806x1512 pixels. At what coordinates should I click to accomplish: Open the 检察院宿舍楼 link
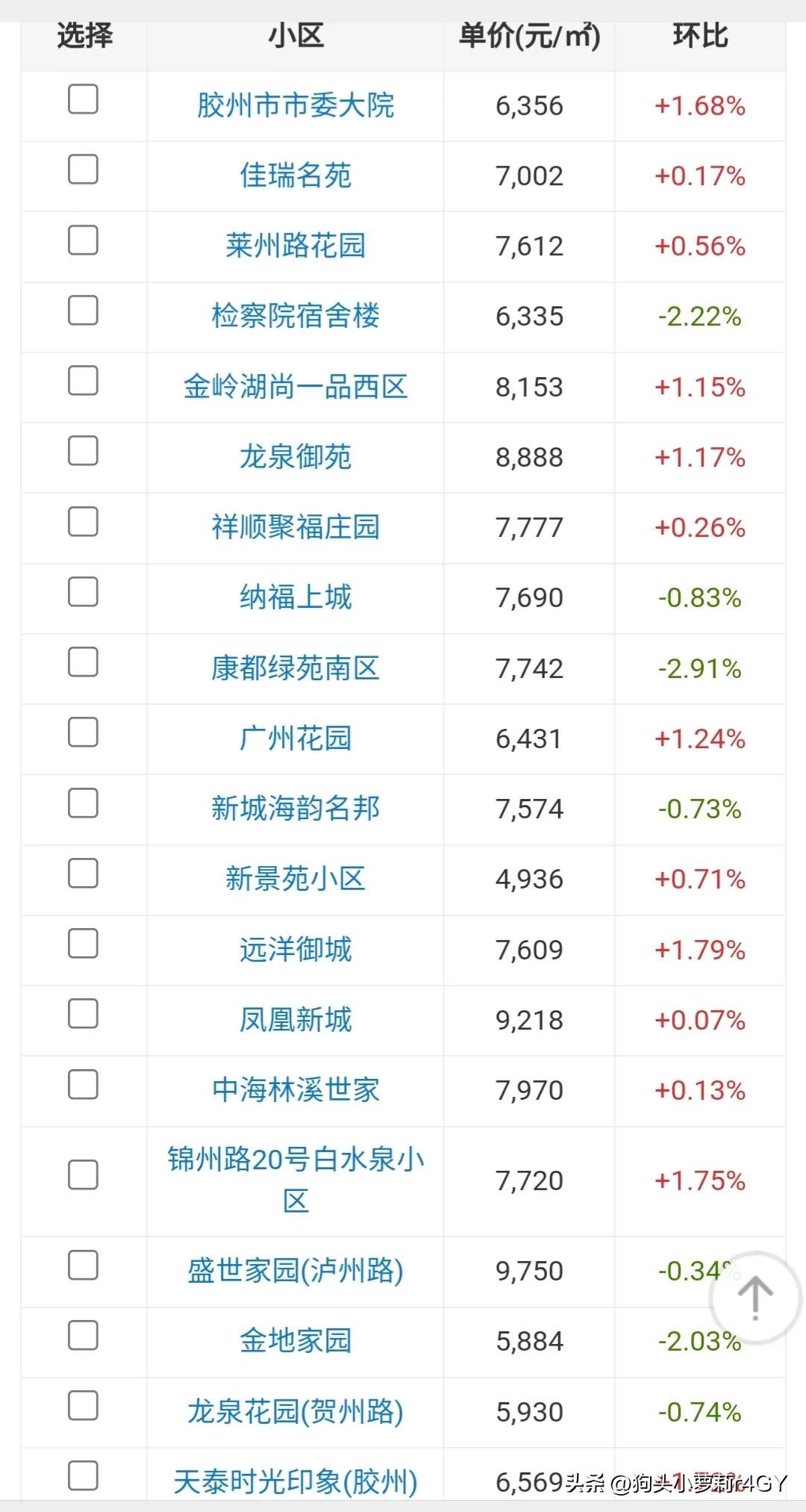tap(296, 316)
